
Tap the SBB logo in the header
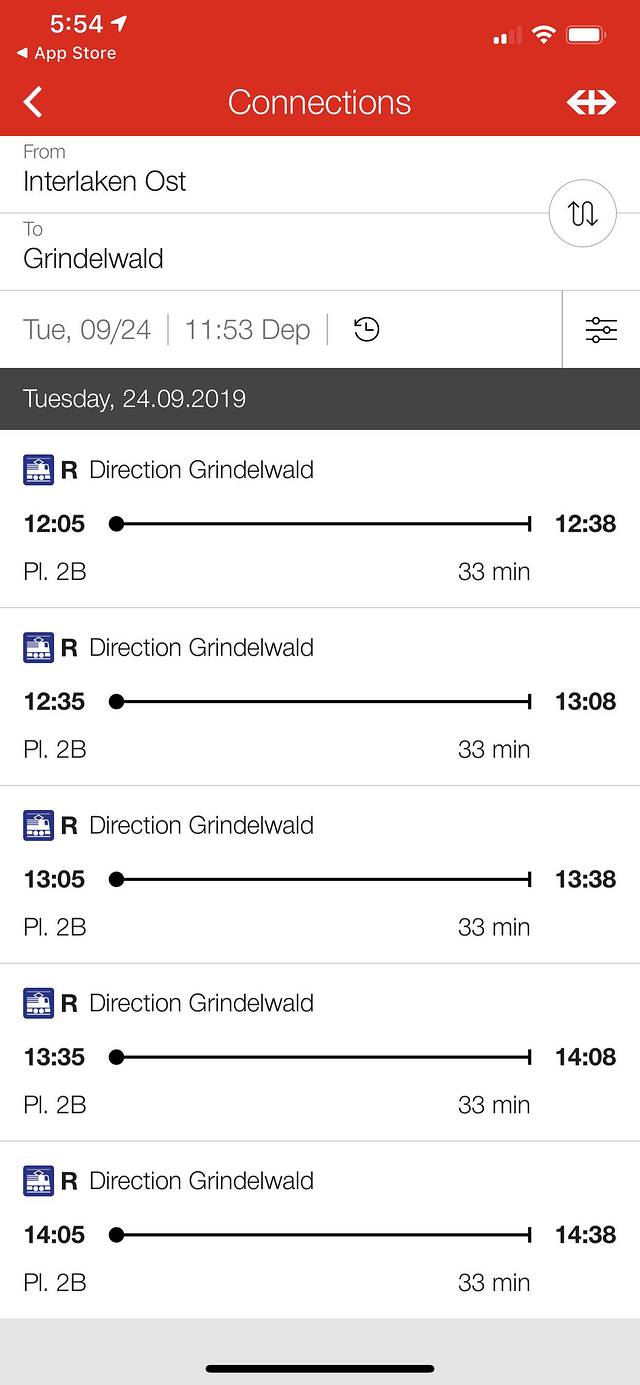pyautogui.click(x=591, y=102)
